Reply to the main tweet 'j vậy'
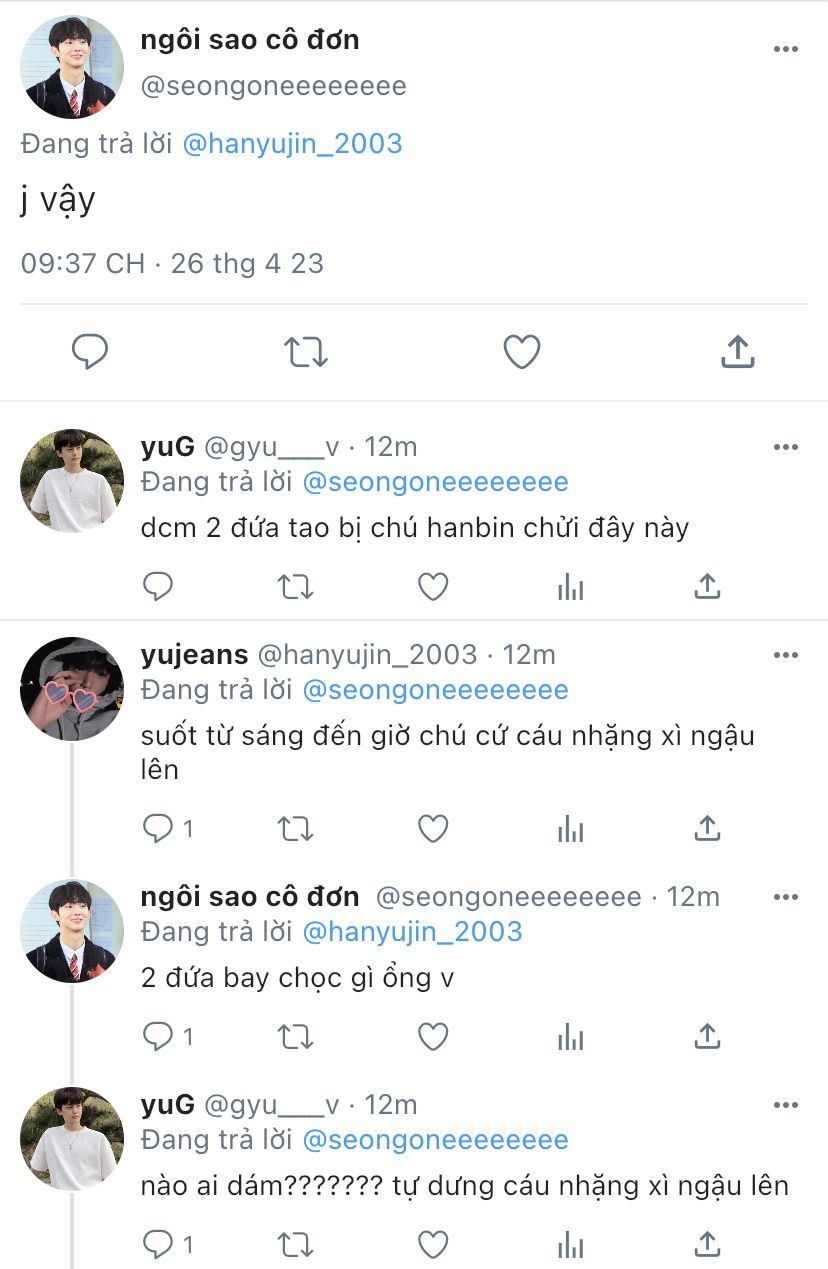 tap(90, 351)
